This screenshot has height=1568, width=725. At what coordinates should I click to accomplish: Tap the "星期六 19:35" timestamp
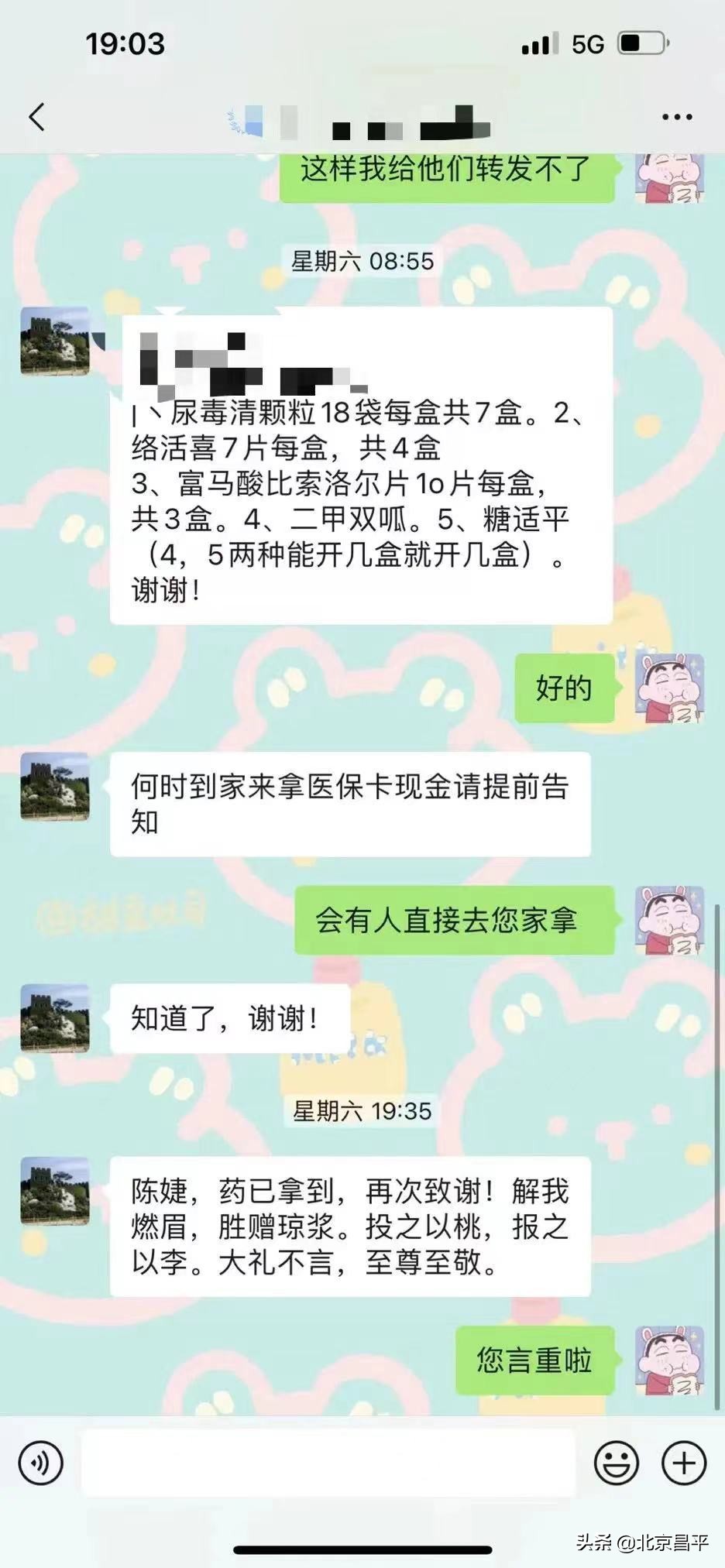pos(362,1110)
